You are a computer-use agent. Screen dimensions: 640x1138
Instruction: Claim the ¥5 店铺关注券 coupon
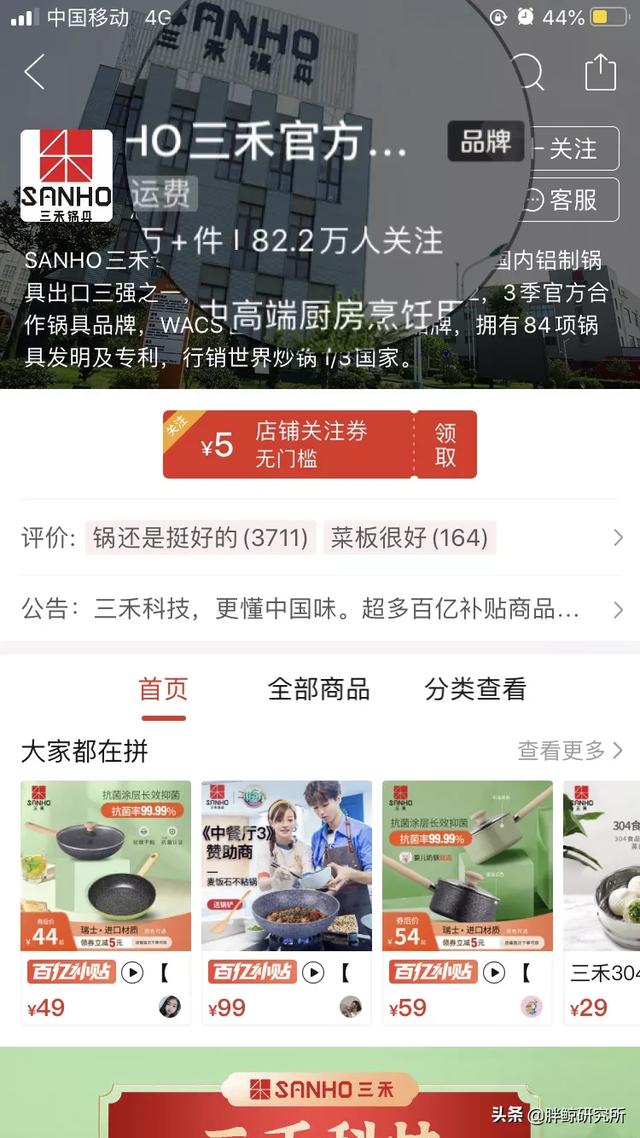(445, 445)
